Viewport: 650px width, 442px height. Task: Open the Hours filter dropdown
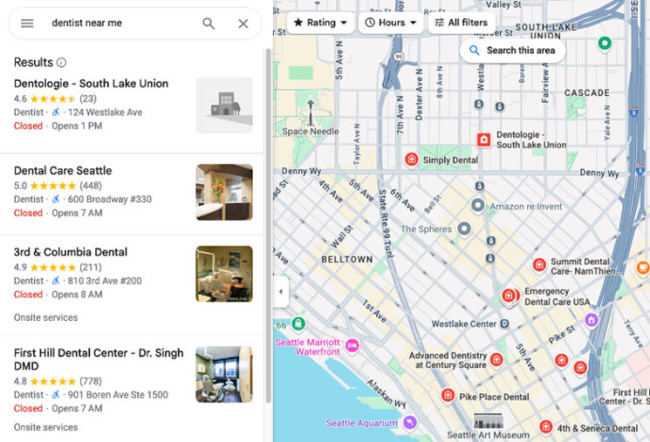coord(391,22)
